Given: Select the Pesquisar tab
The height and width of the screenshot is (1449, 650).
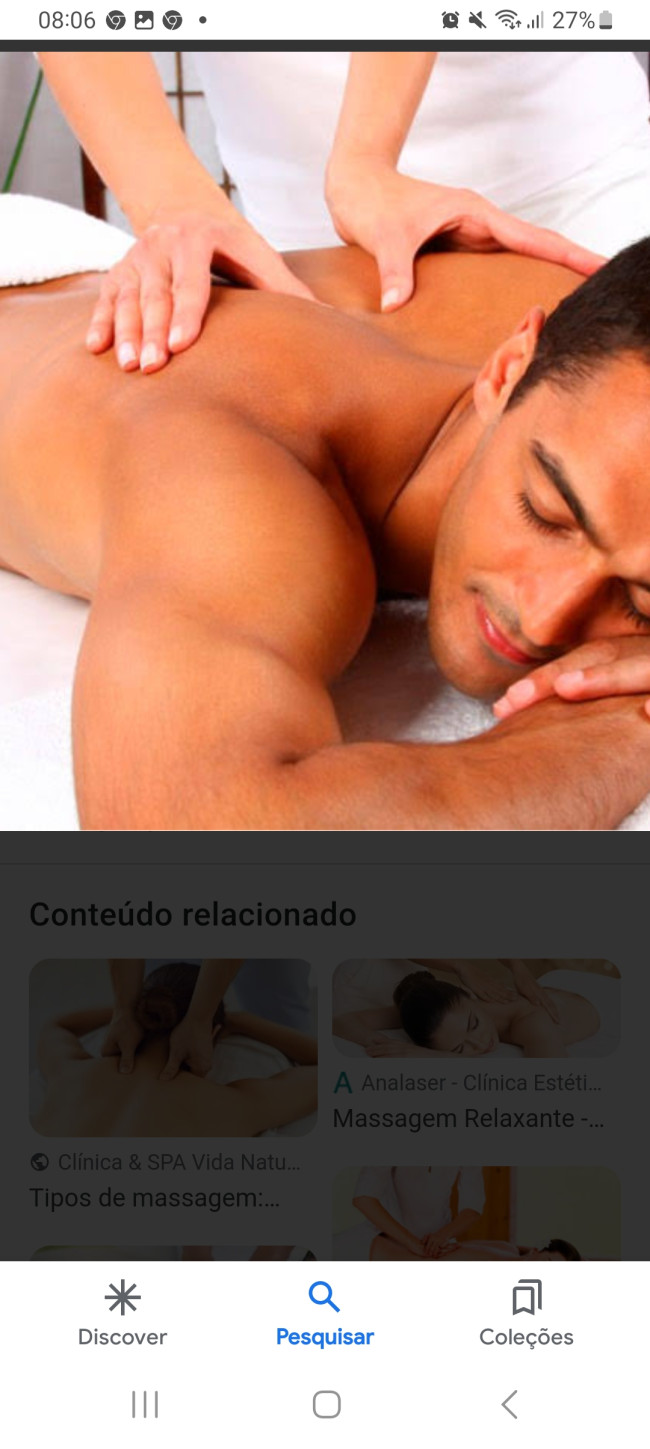Looking at the screenshot, I should tap(325, 1313).
